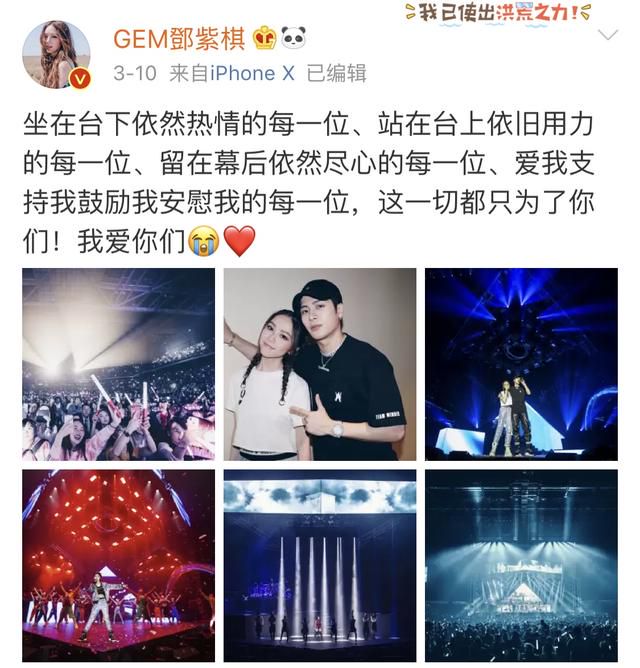The image size is (640, 668).
Task: Open the red-lit stage dancers photo
Action: [x=118, y=565]
